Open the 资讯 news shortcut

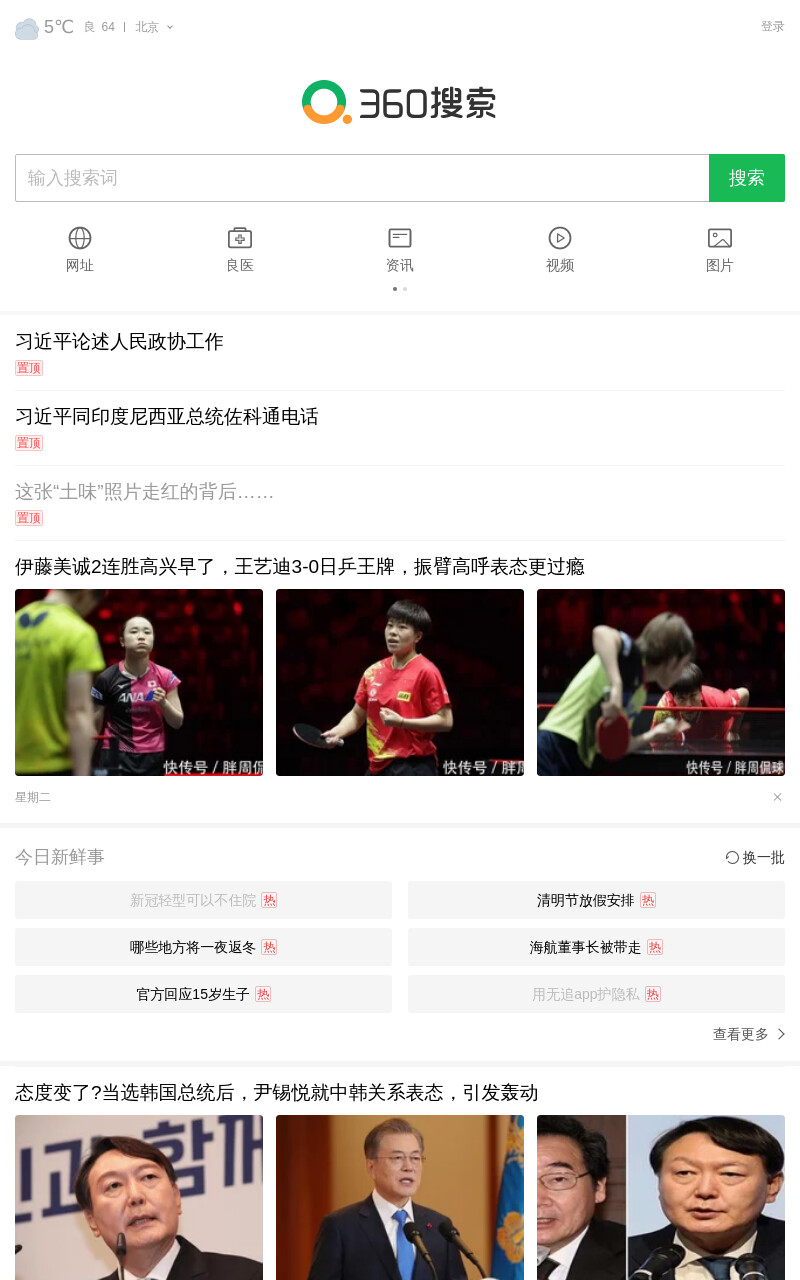pos(400,250)
